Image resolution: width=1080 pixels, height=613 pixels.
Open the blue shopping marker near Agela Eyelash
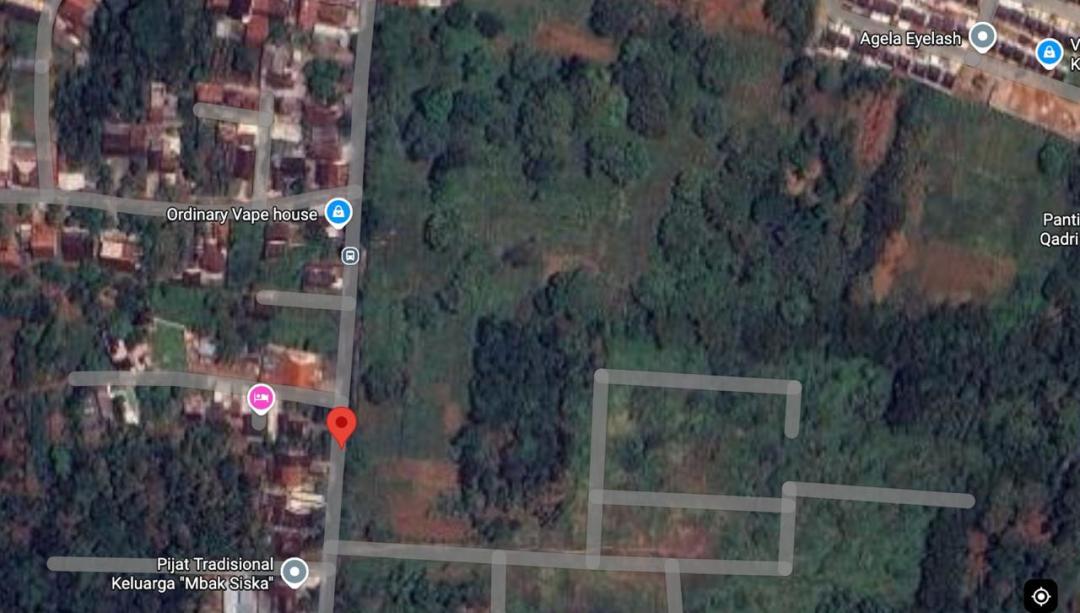tap(1049, 52)
